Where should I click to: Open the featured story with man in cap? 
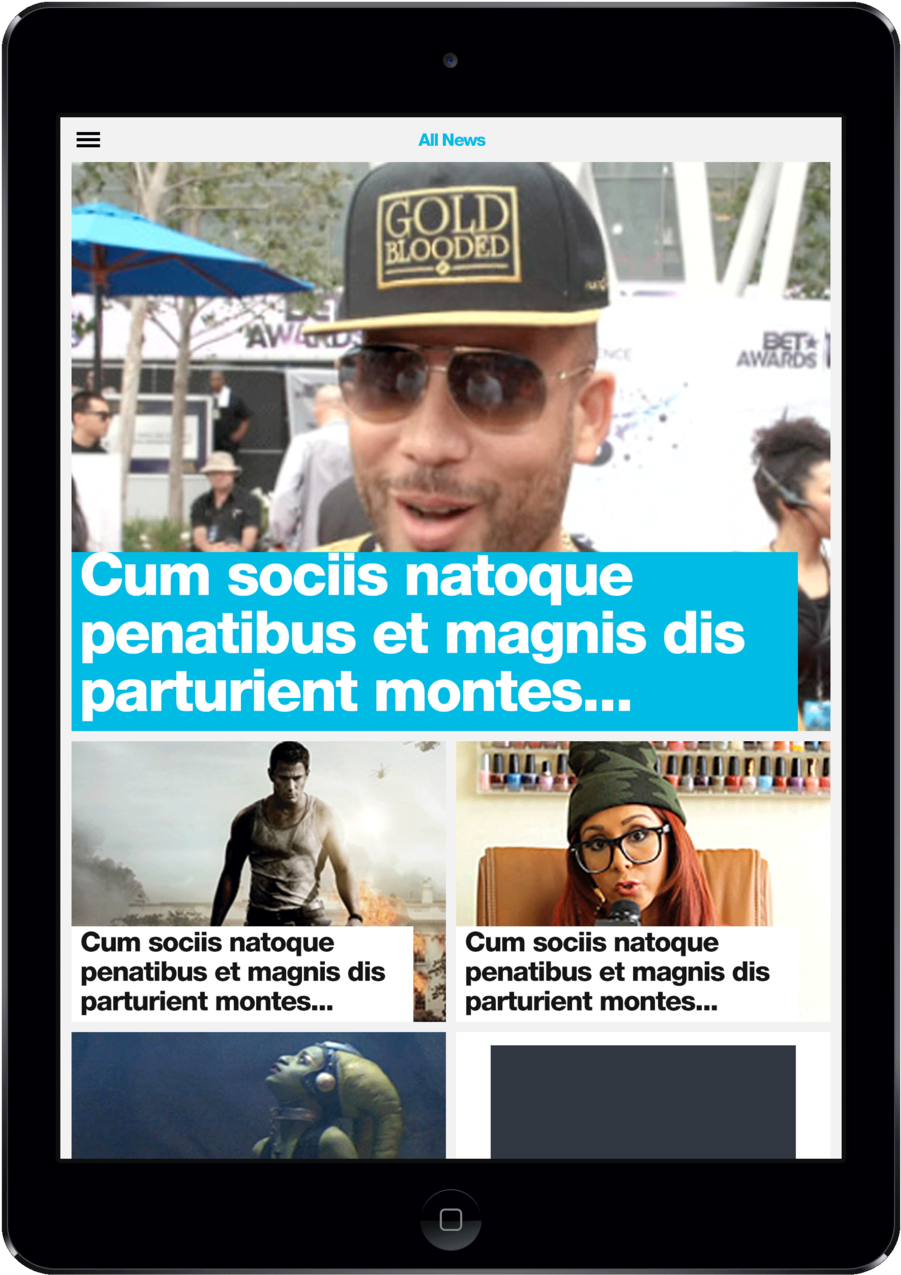(450, 445)
